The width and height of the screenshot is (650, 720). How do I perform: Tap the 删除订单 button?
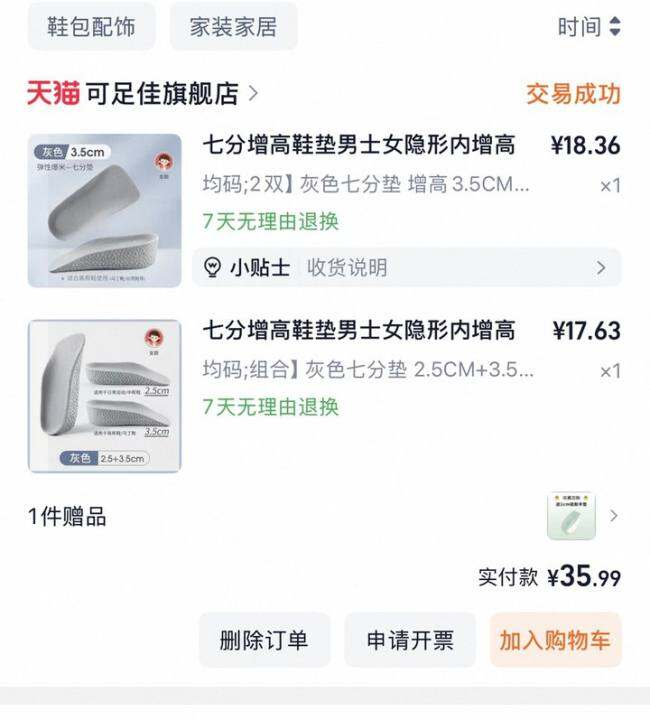coord(264,640)
